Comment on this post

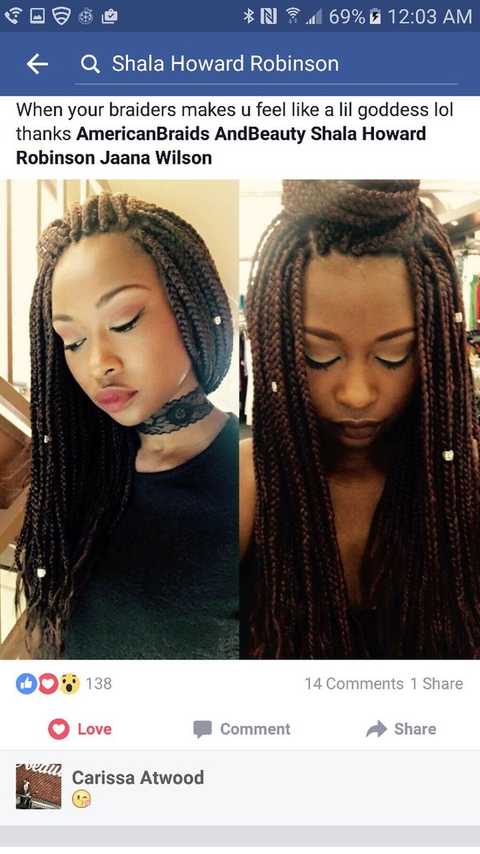pos(242,729)
